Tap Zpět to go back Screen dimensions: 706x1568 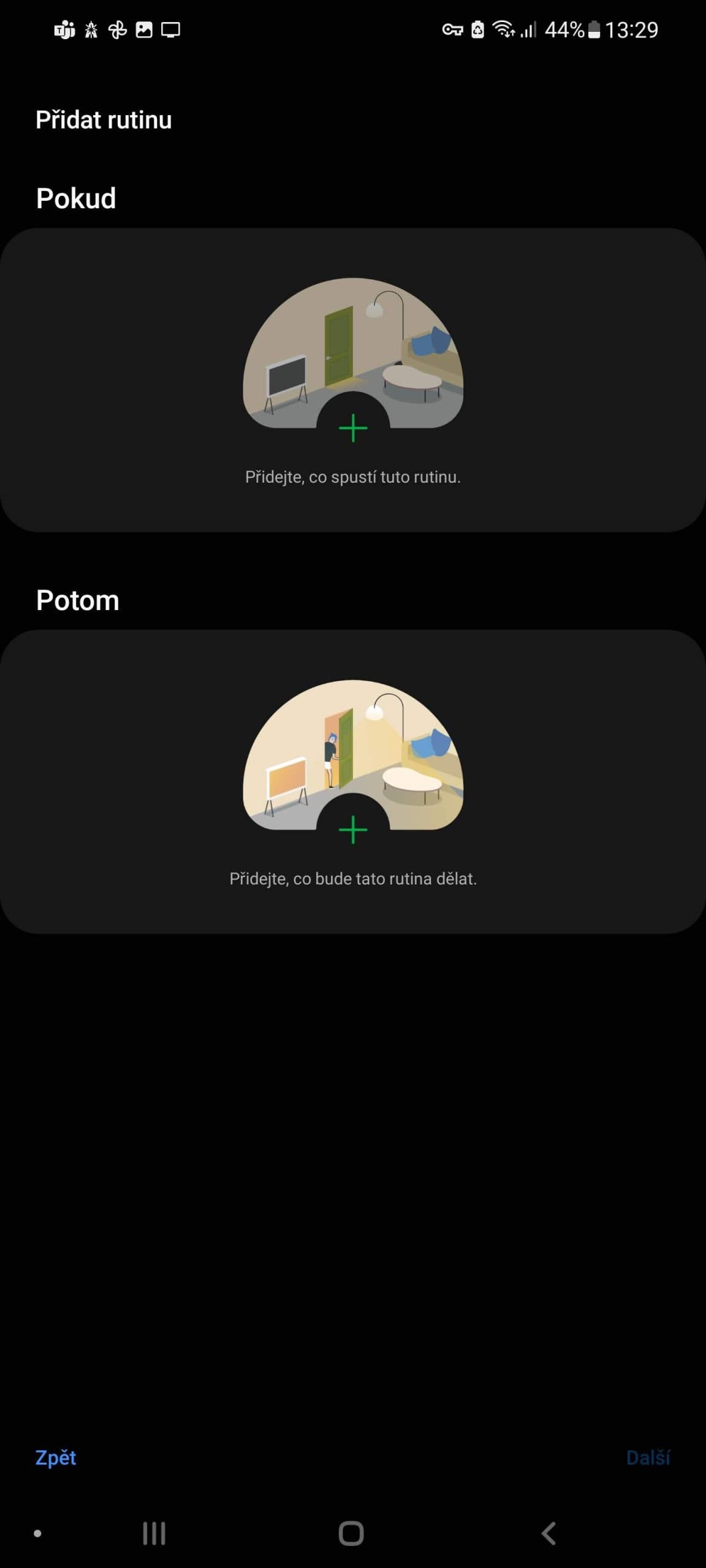coord(56,1457)
